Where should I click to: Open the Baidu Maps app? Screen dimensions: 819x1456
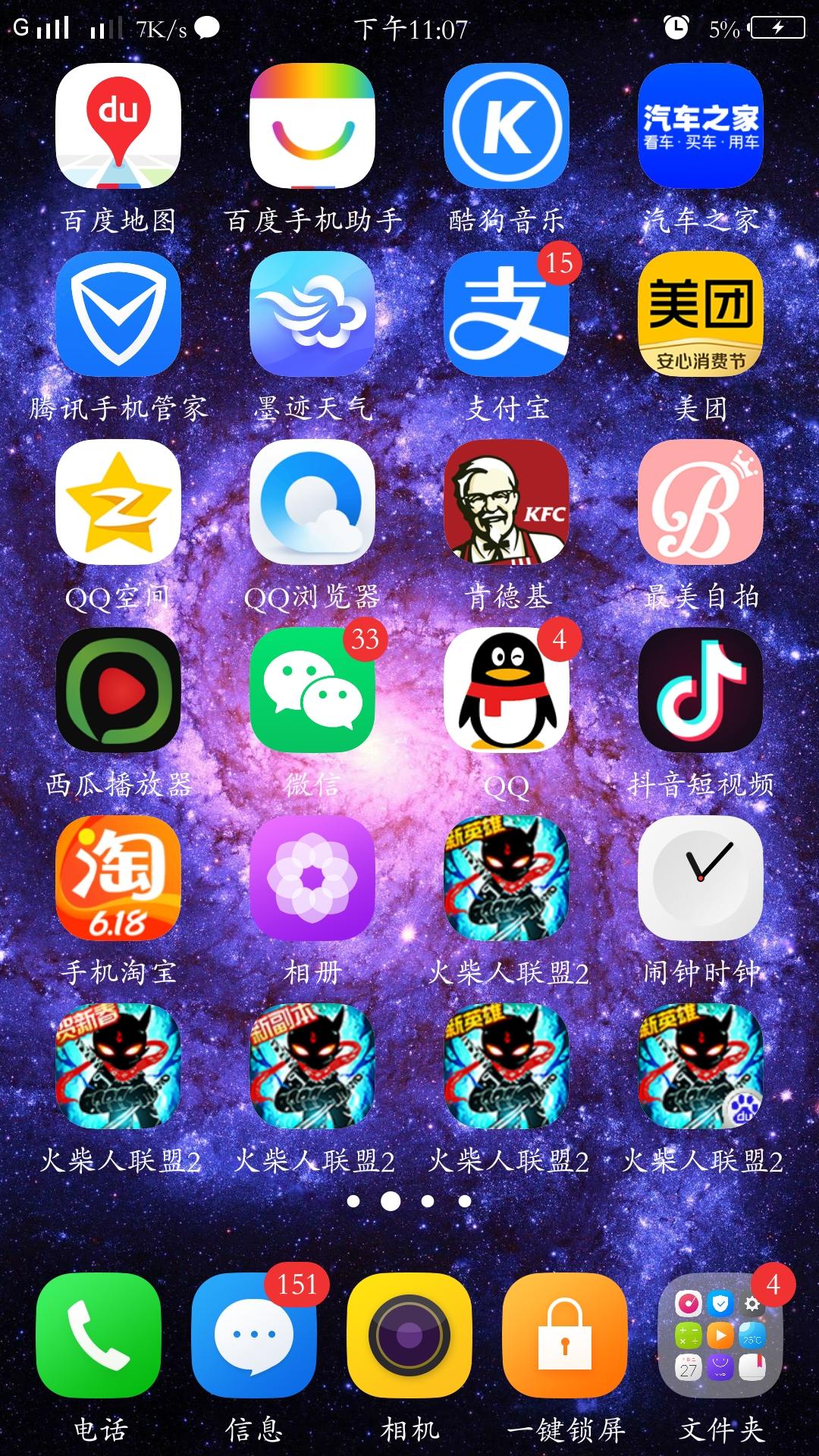coord(118,127)
